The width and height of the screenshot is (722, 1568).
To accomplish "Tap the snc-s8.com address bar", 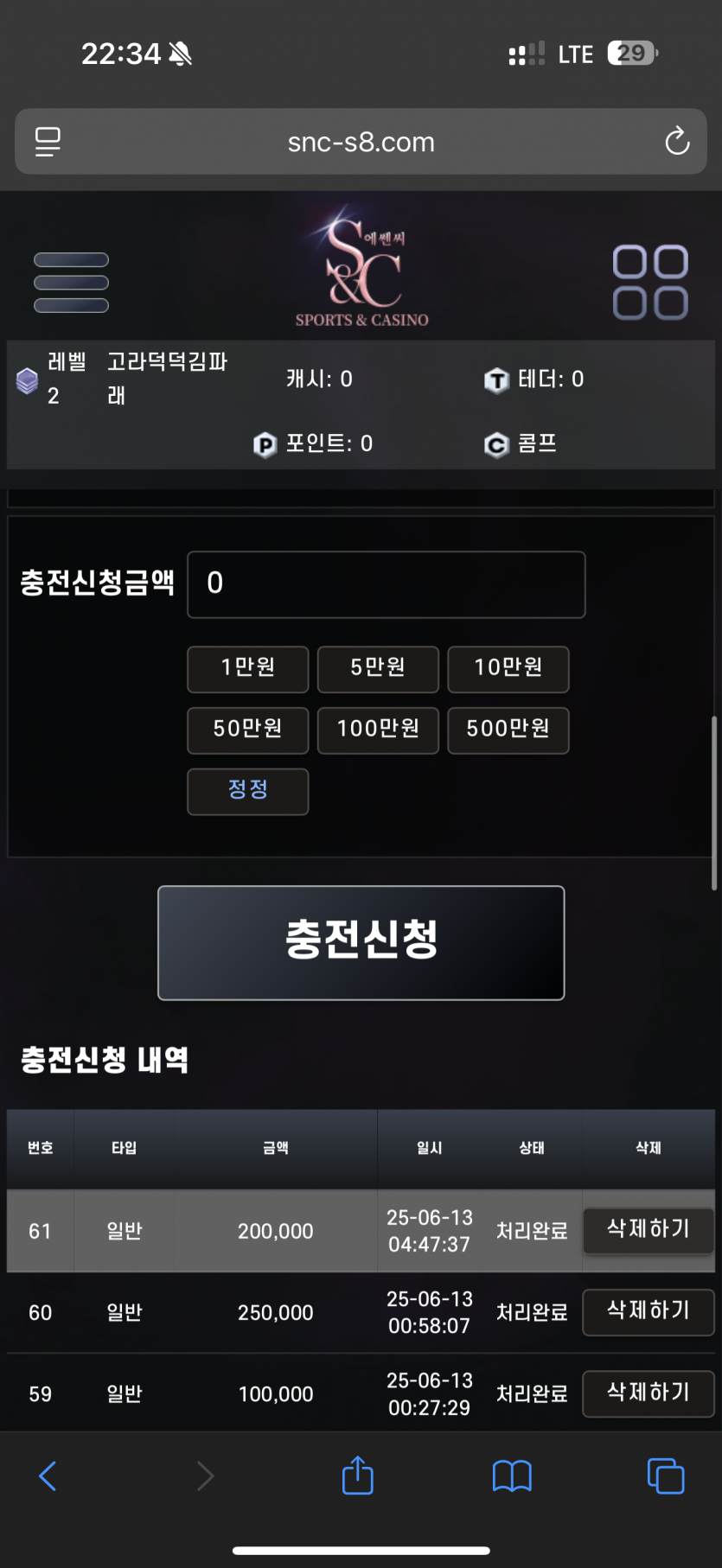I will coord(361,142).
